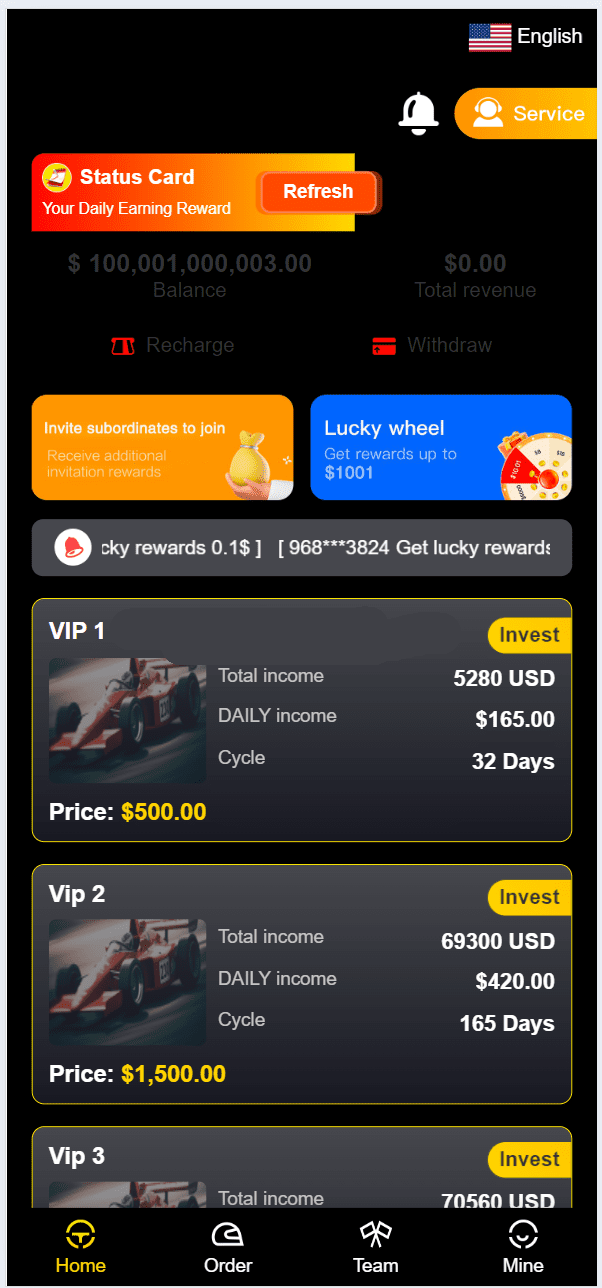602x1288 pixels.
Task: Switch to the Order tab
Action: [228, 1248]
